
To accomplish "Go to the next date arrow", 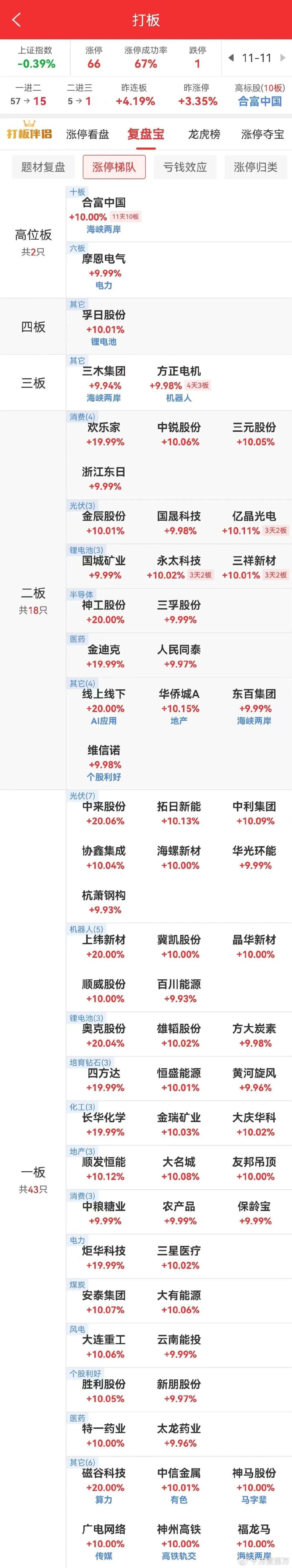I will (x=283, y=58).
